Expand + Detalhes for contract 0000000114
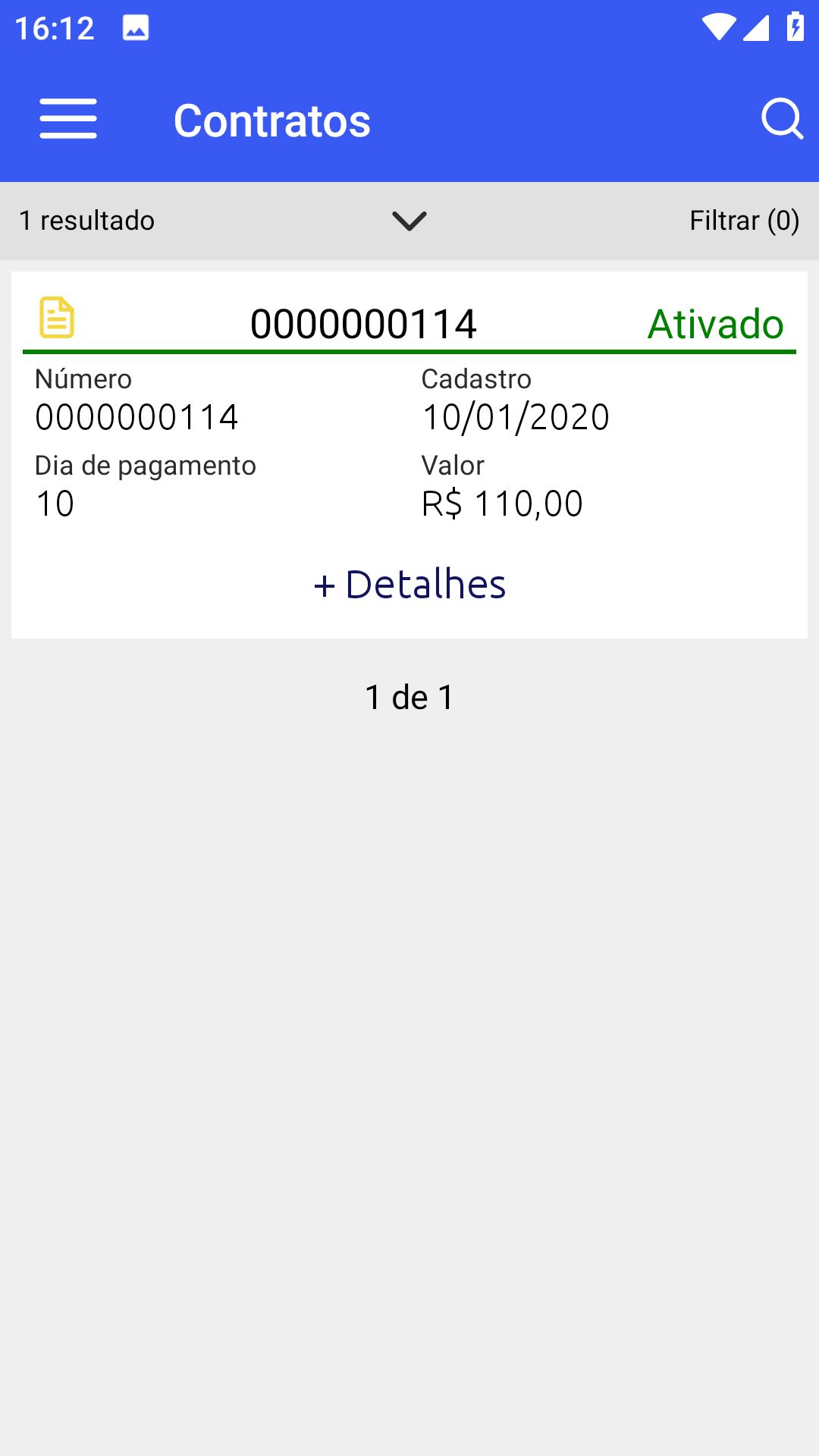Screen dimensions: 819x1456 [x=409, y=584]
